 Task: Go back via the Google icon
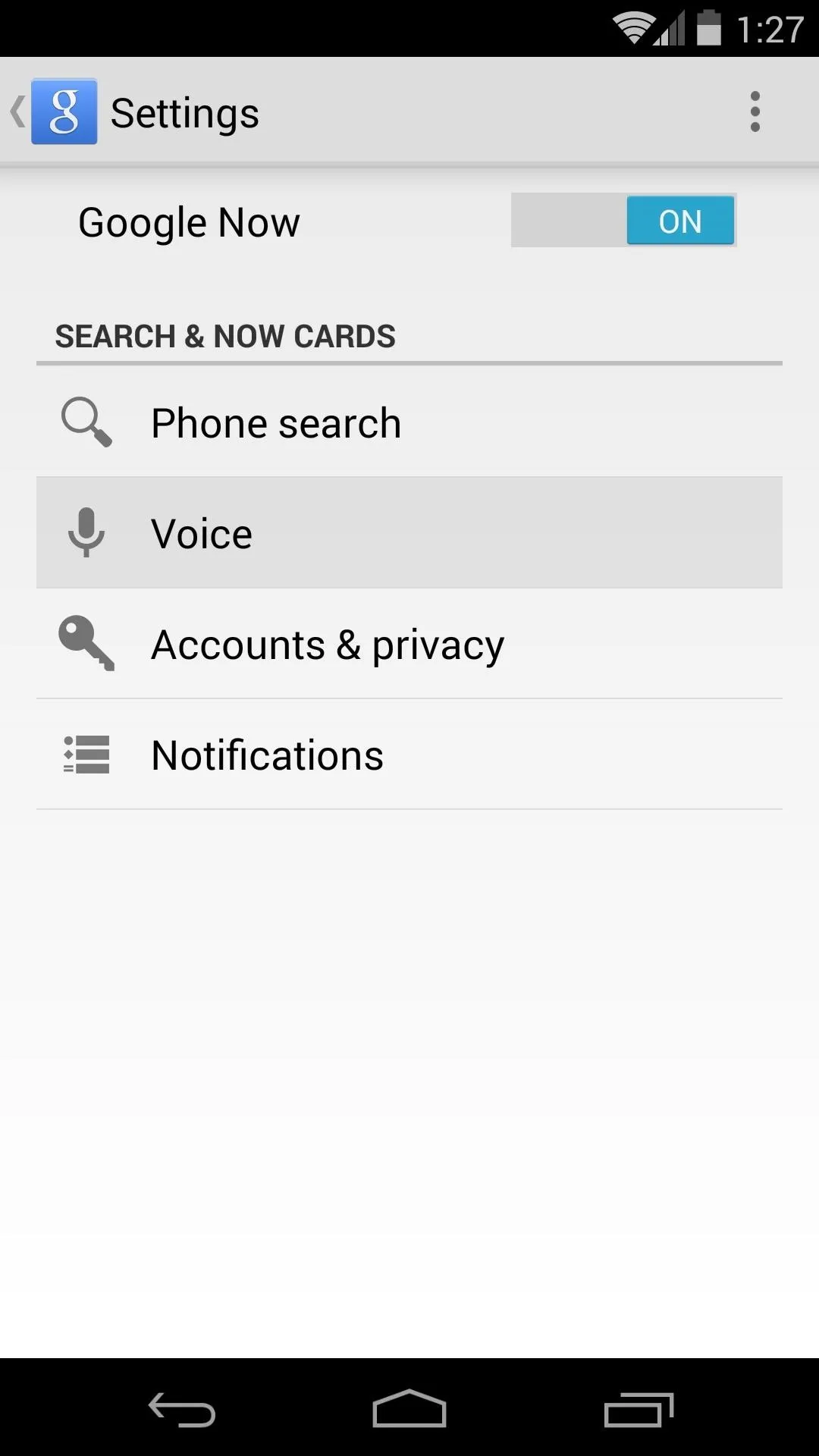[64, 111]
